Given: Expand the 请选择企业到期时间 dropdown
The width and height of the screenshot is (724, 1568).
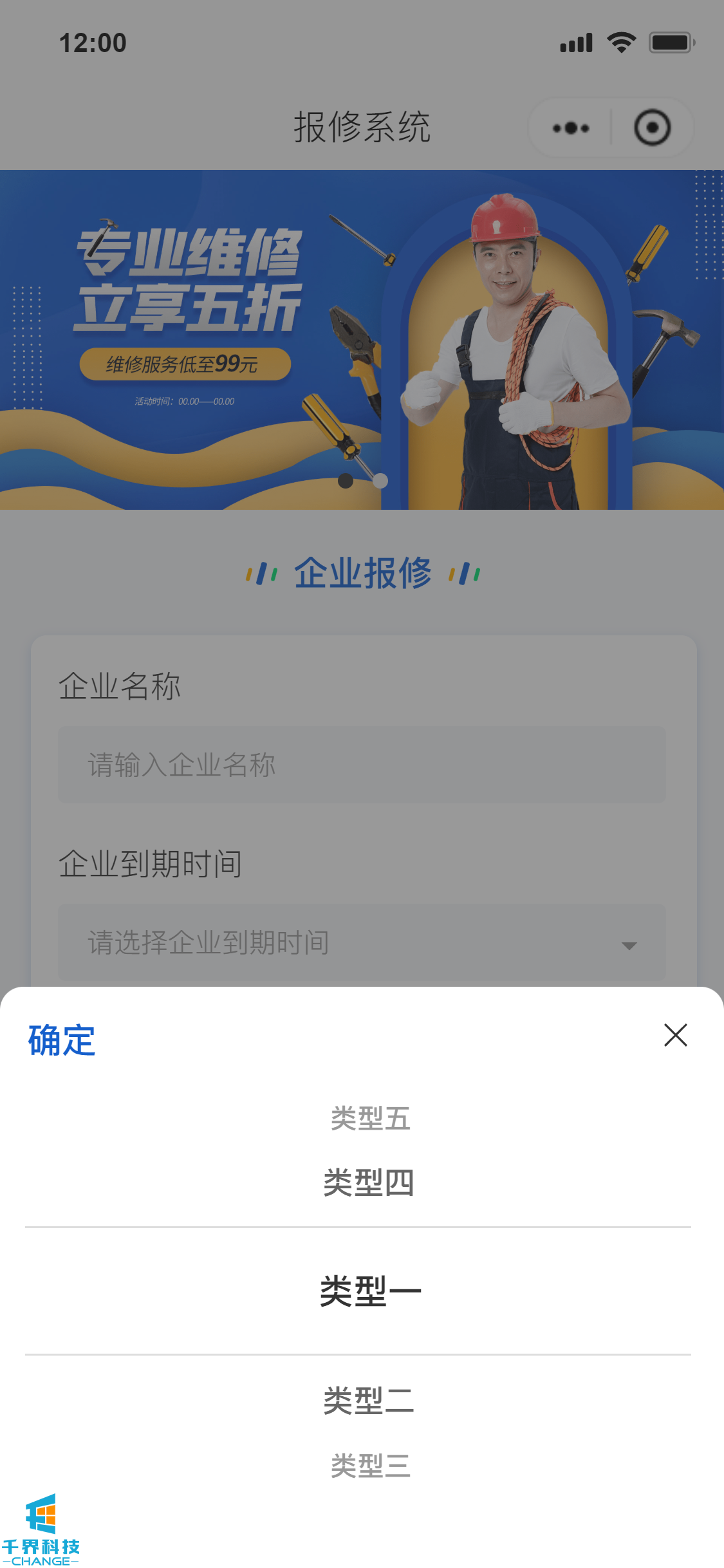Looking at the screenshot, I should tap(362, 942).
